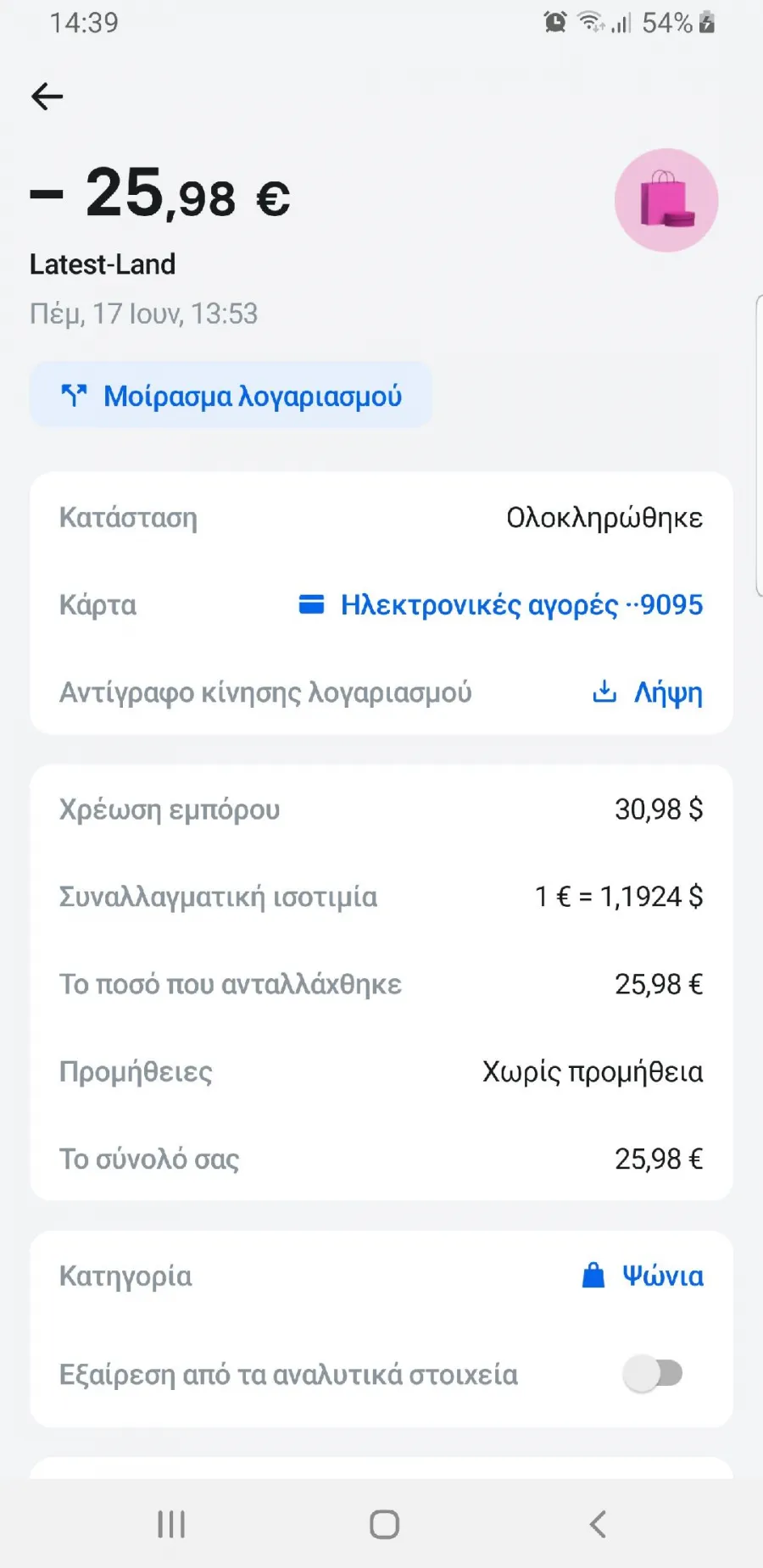Go back using the top arrow
This screenshot has width=763, height=1568.
47,97
